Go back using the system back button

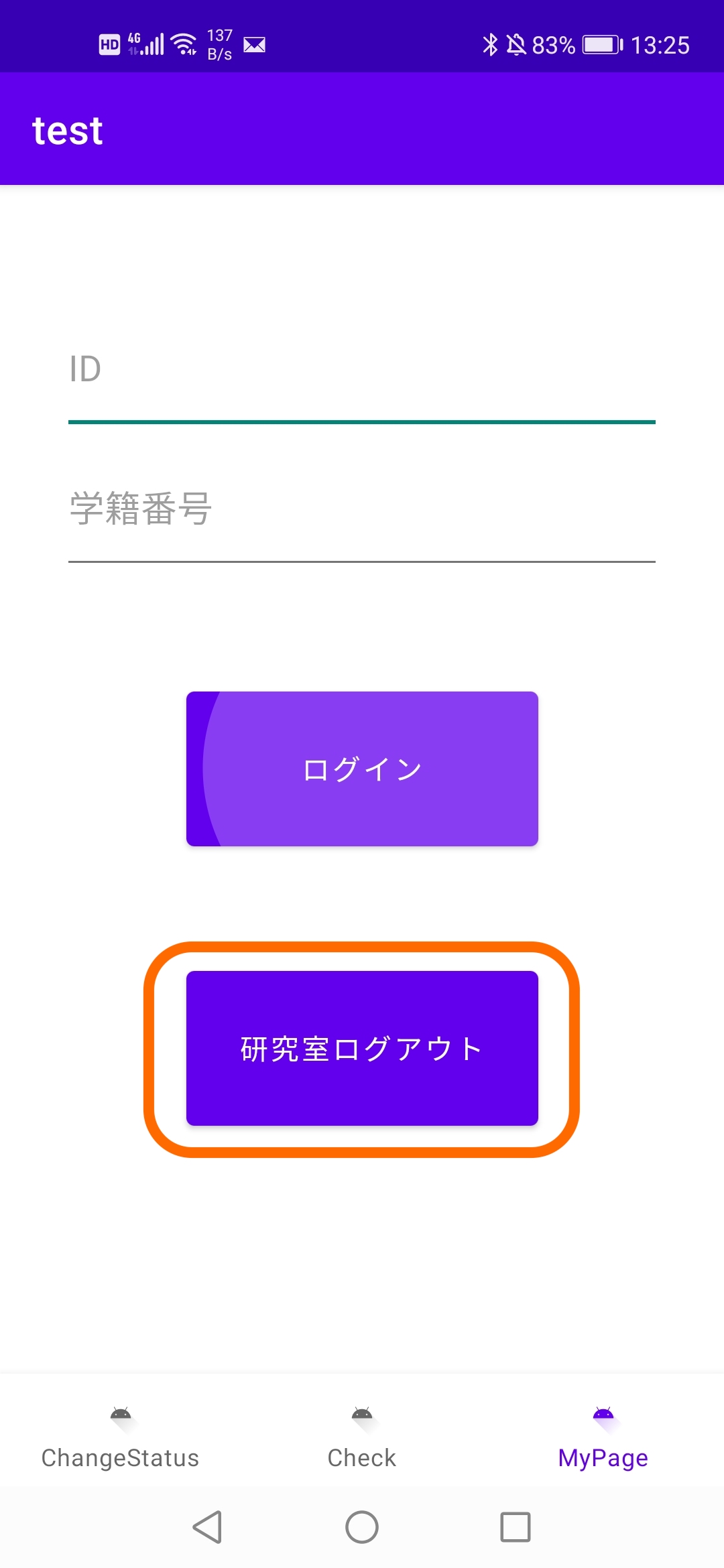(208, 1527)
